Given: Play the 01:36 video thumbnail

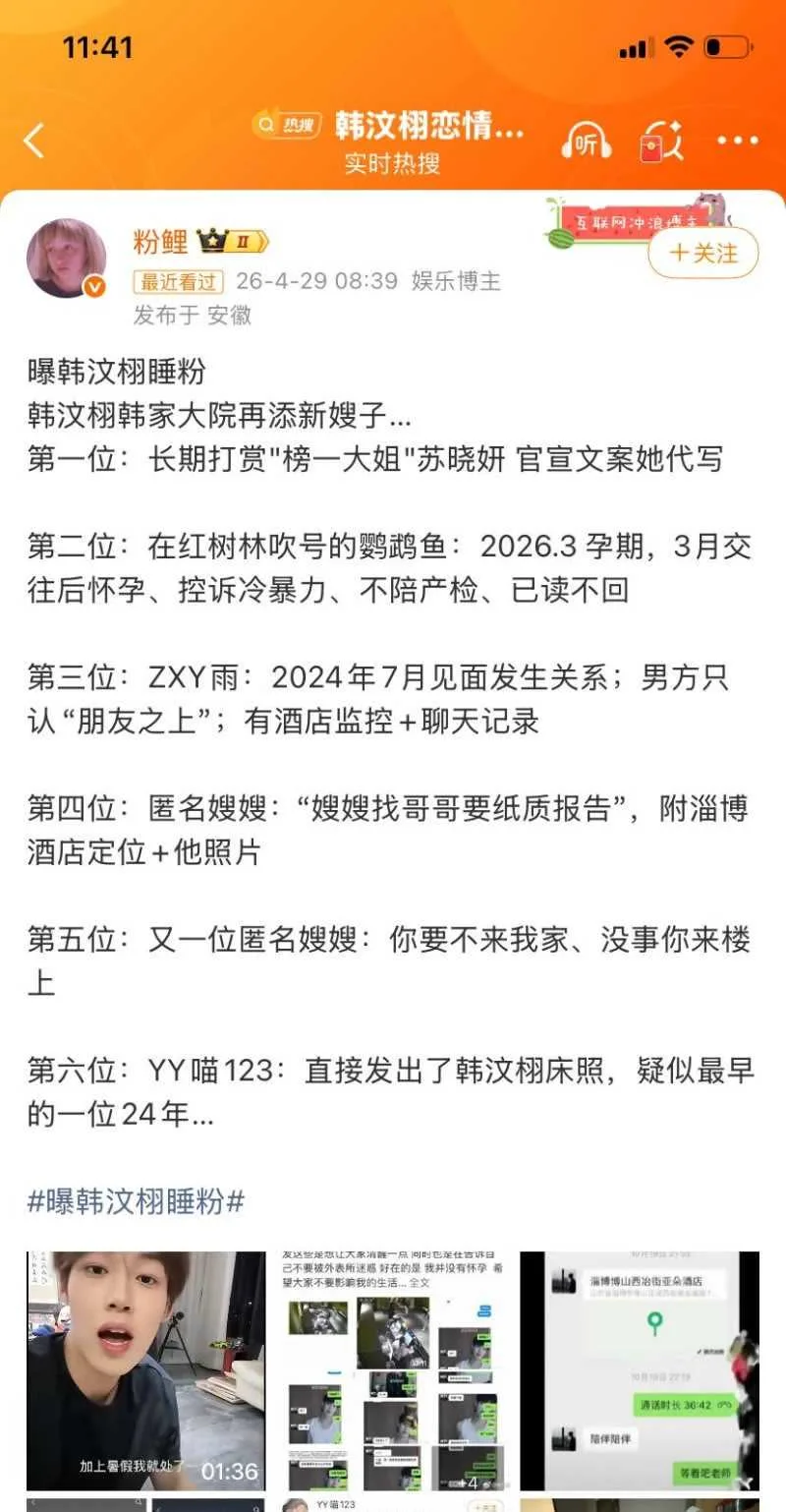Looking at the screenshot, I should click(x=145, y=1370).
